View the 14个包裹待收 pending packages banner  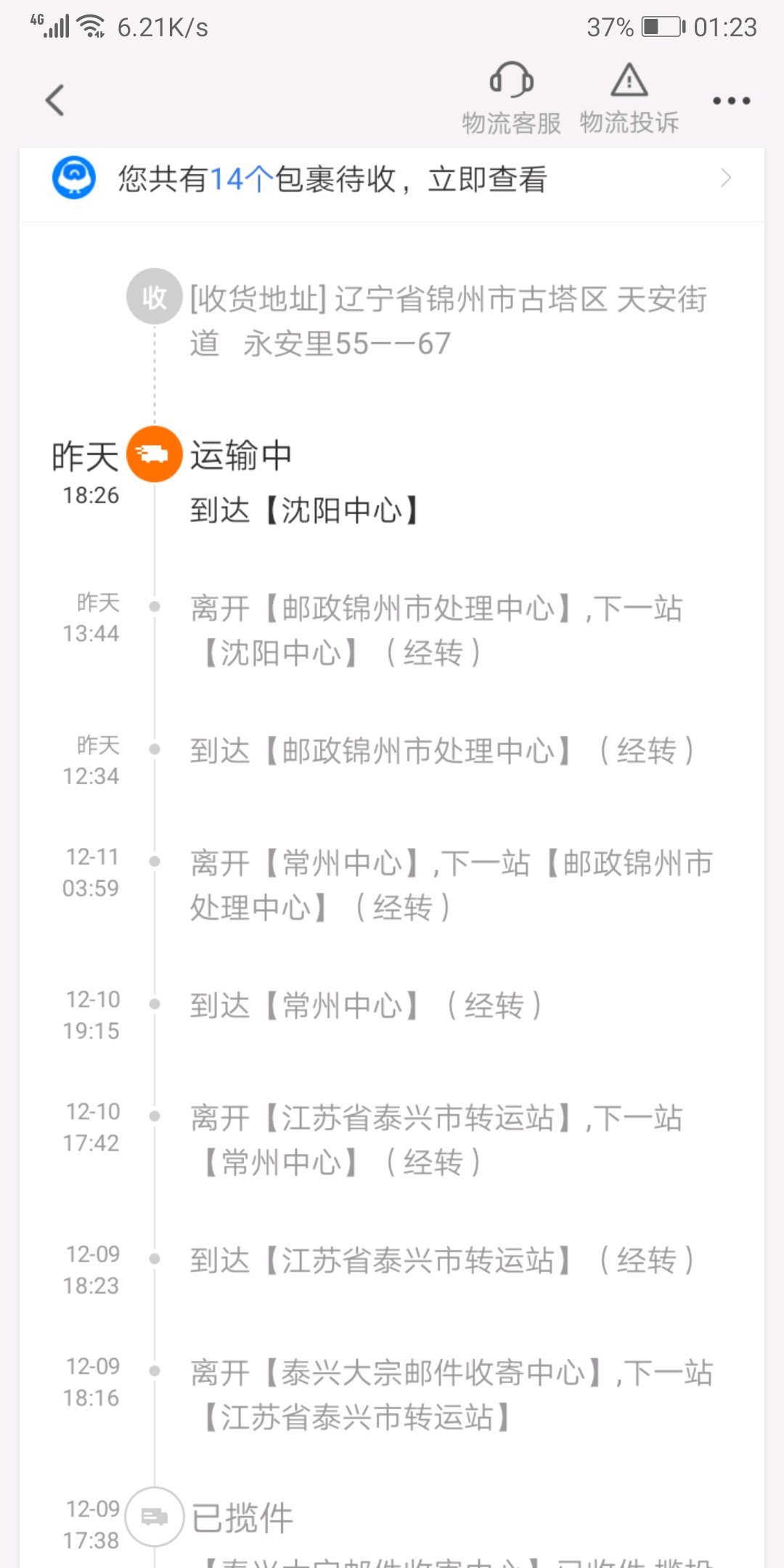coord(392,179)
